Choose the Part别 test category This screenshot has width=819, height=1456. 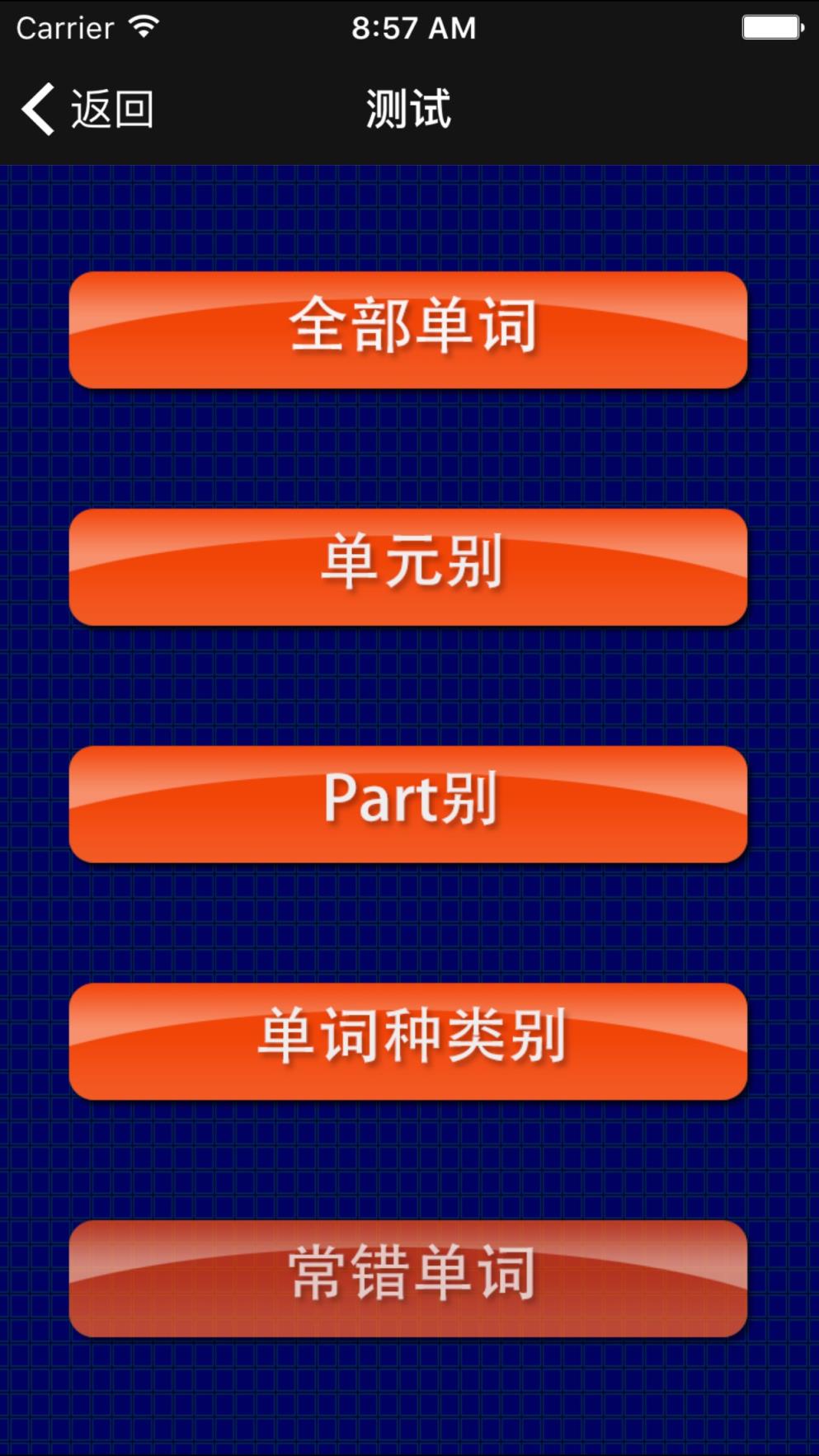409,804
